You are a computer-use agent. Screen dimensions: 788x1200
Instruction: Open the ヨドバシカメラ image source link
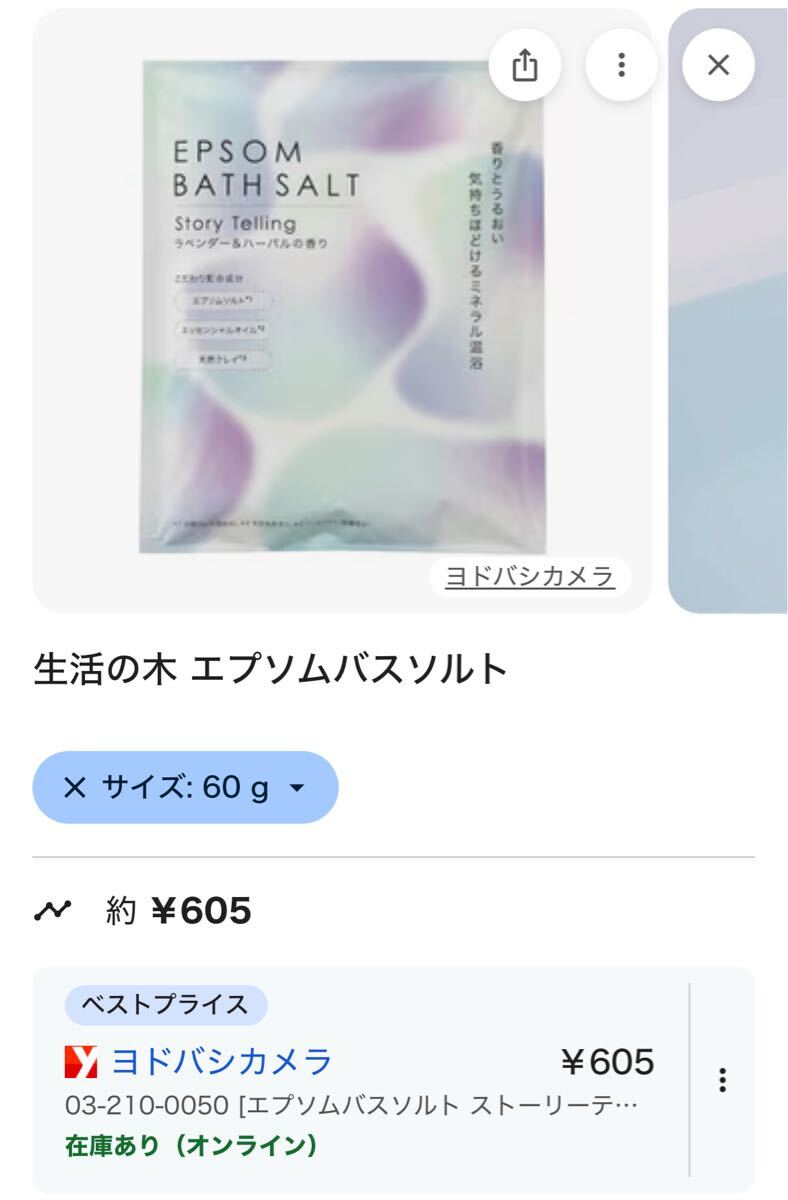coord(529,577)
